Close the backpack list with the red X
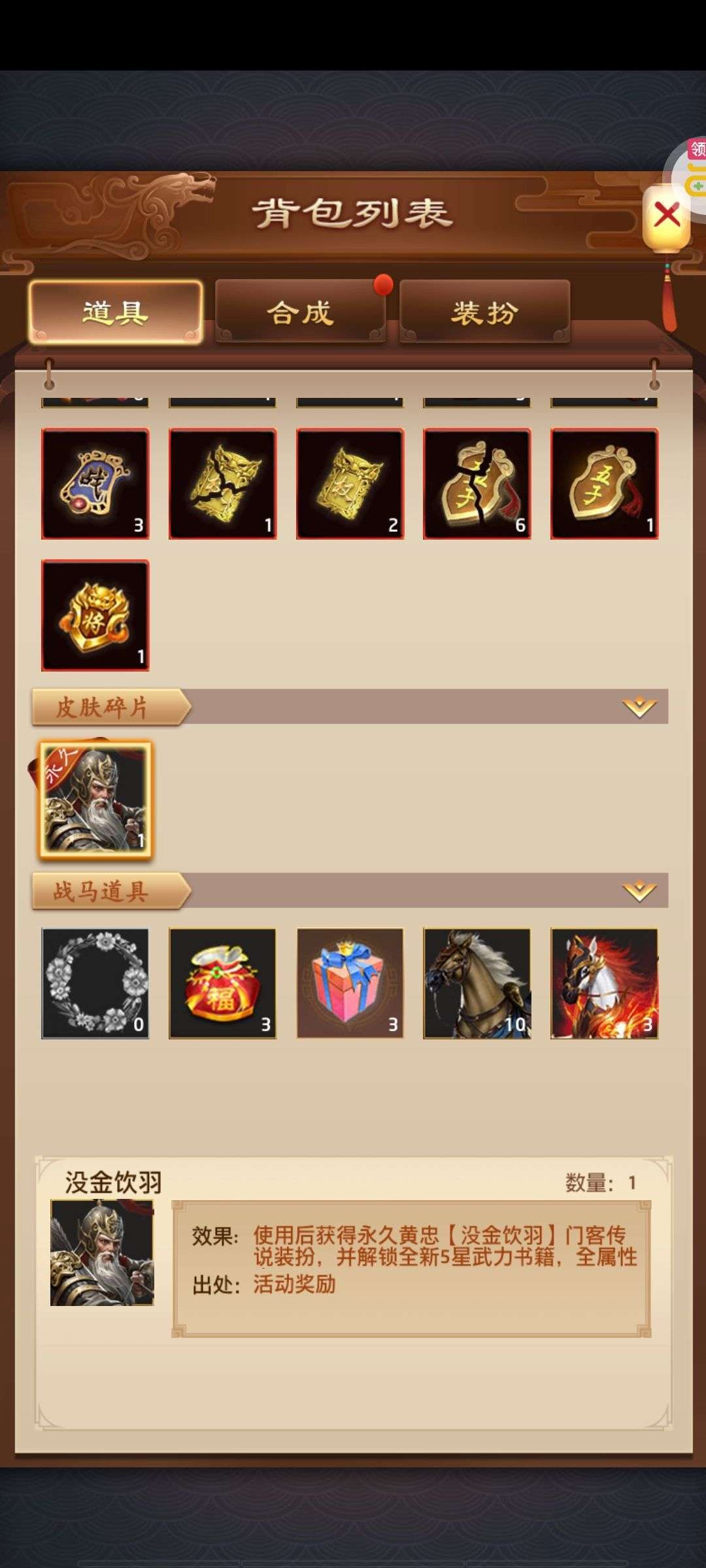The height and width of the screenshot is (1568, 706). pos(666,215)
